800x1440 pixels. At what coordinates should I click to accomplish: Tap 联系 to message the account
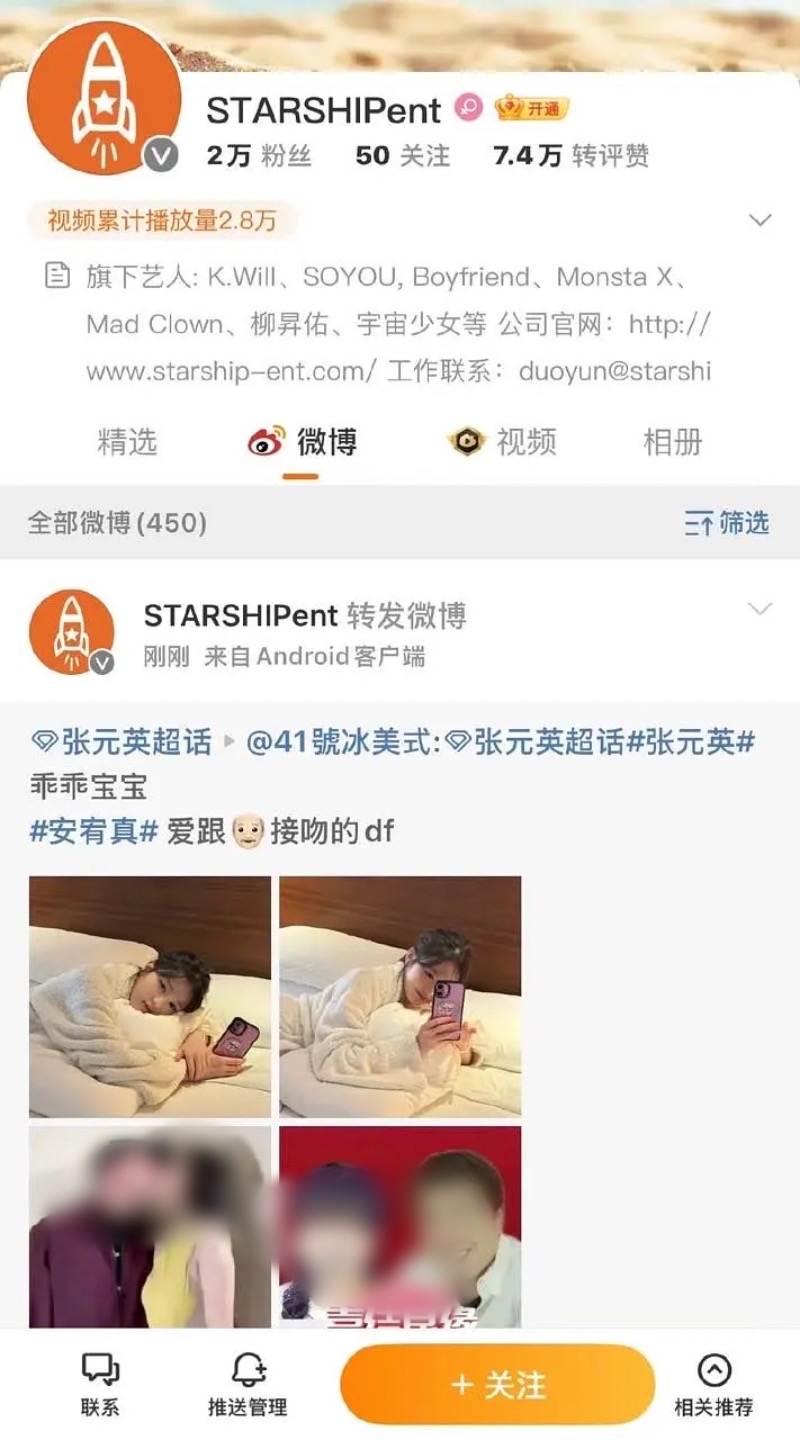click(x=100, y=1384)
